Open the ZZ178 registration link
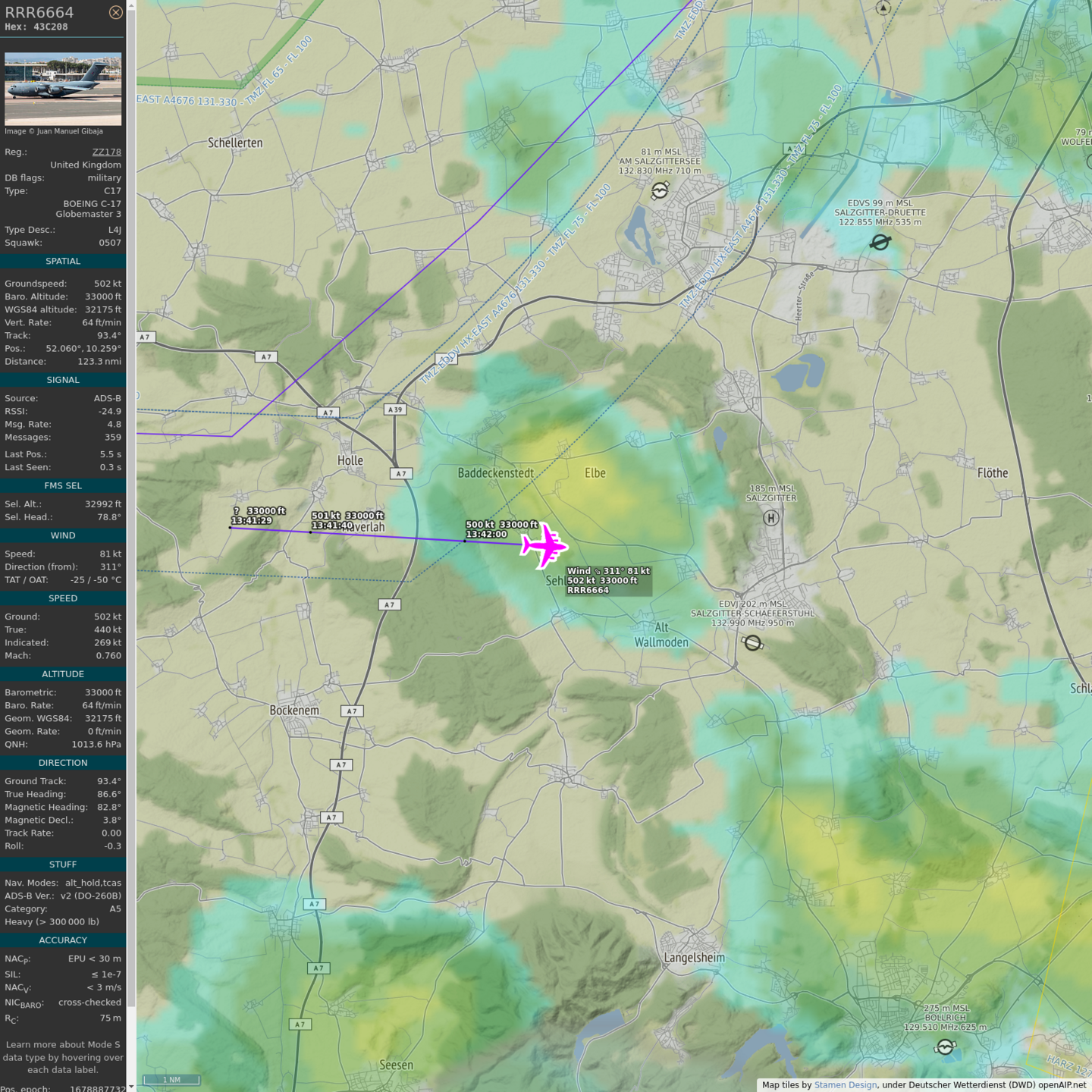This screenshot has height=1092, width=1092. [106, 152]
